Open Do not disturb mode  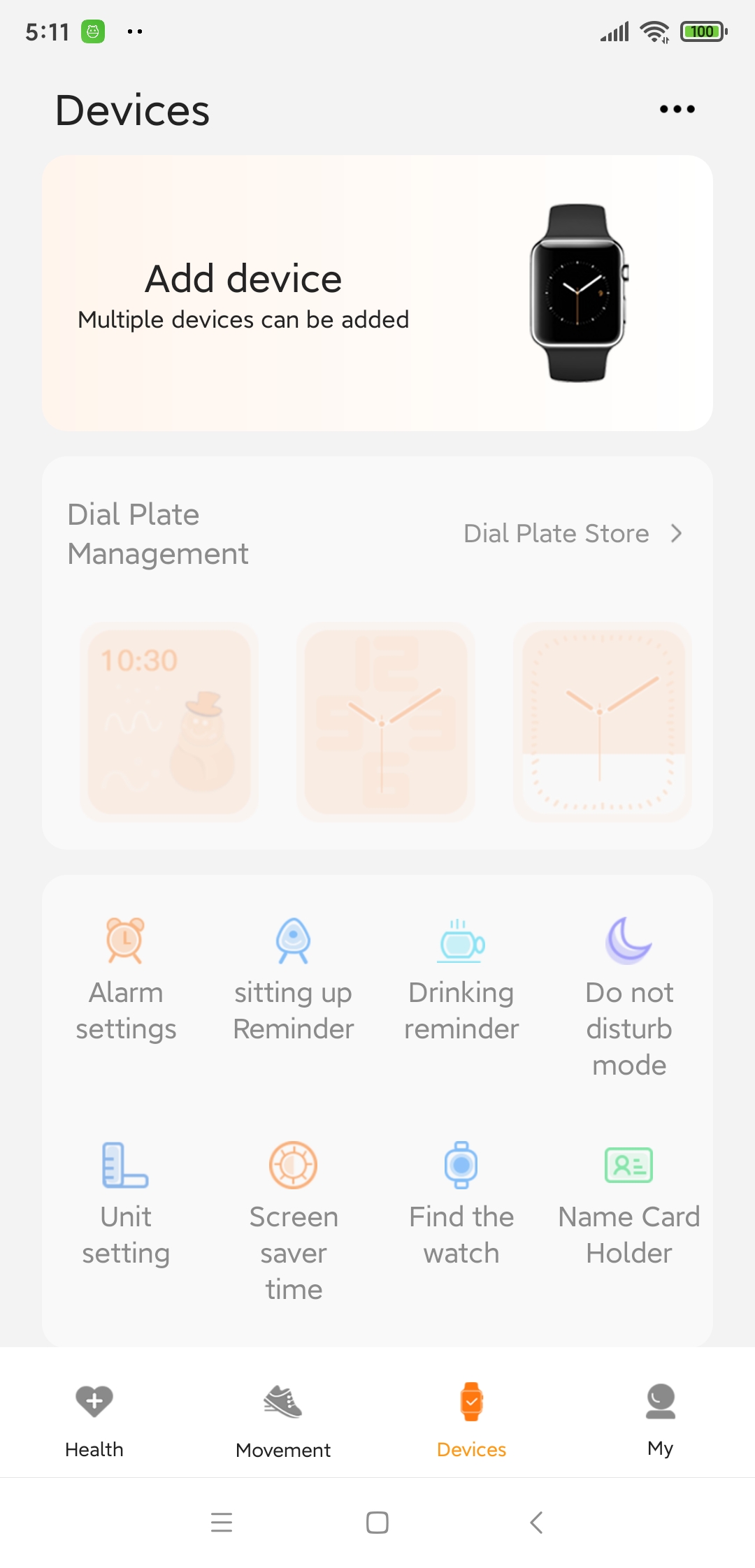(629, 996)
